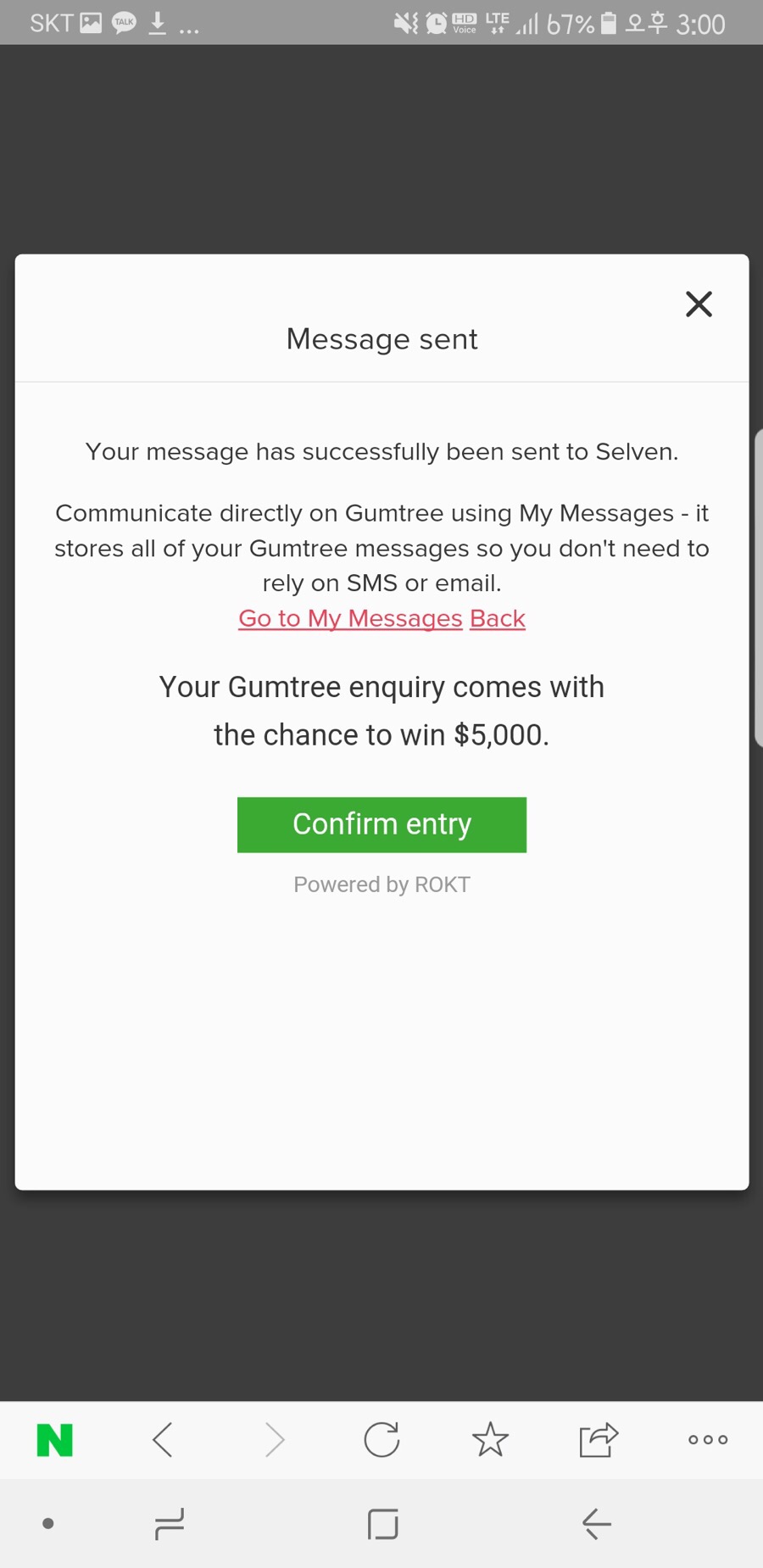Close the Message sent dialog
Screen dimensions: 763x1568
click(699, 304)
